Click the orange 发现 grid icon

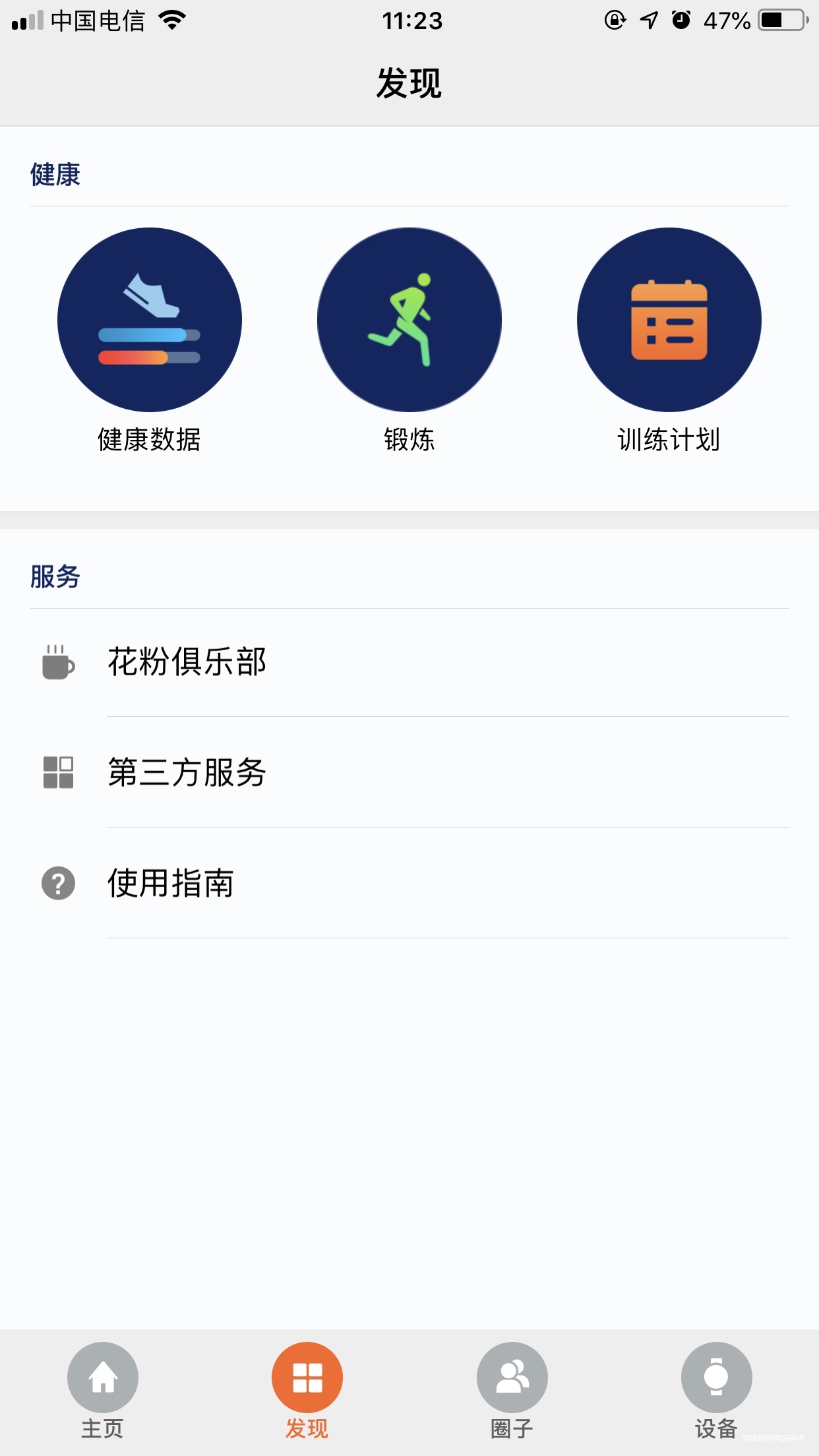(307, 1377)
